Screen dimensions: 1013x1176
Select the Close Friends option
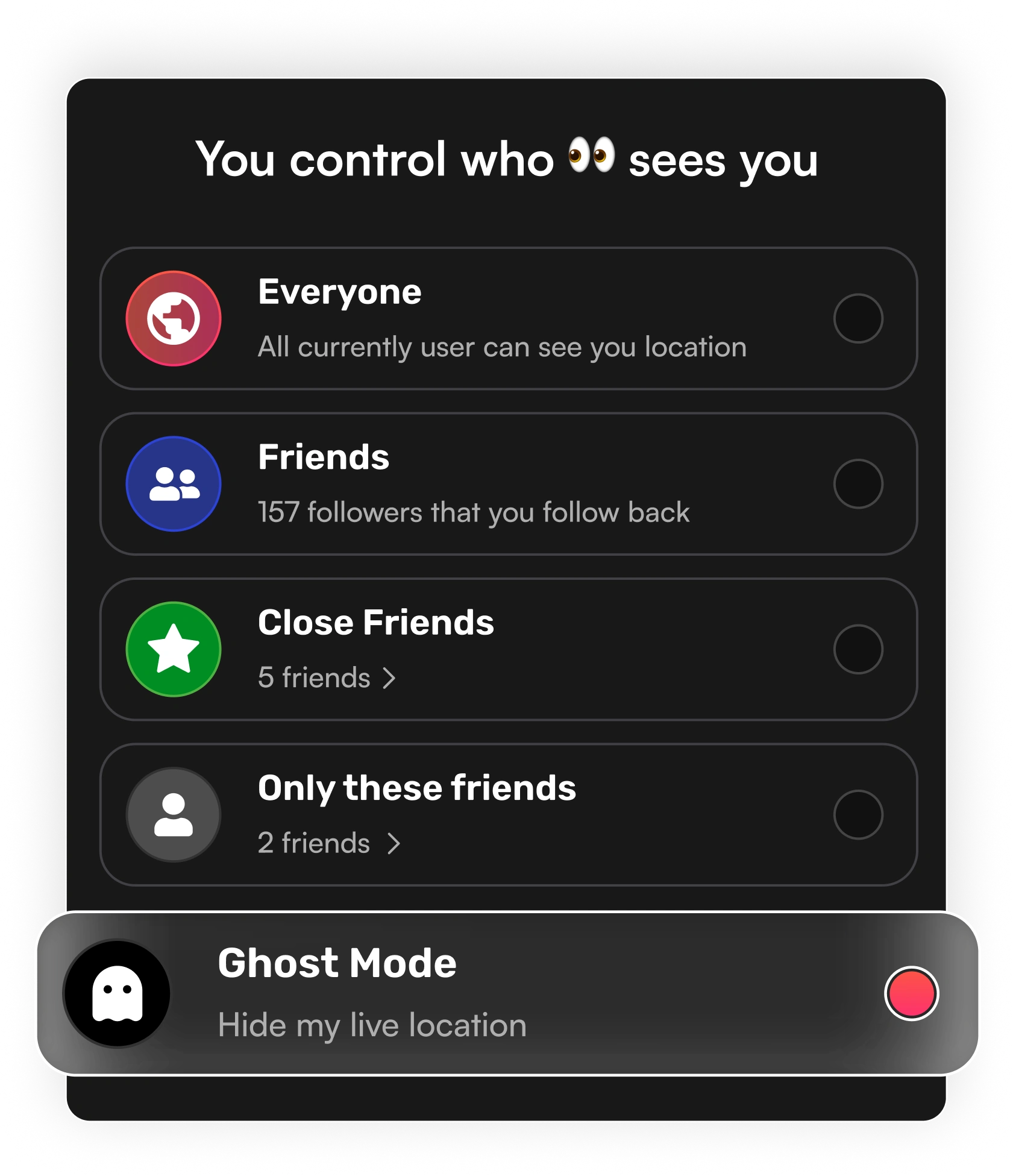[x=858, y=649]
